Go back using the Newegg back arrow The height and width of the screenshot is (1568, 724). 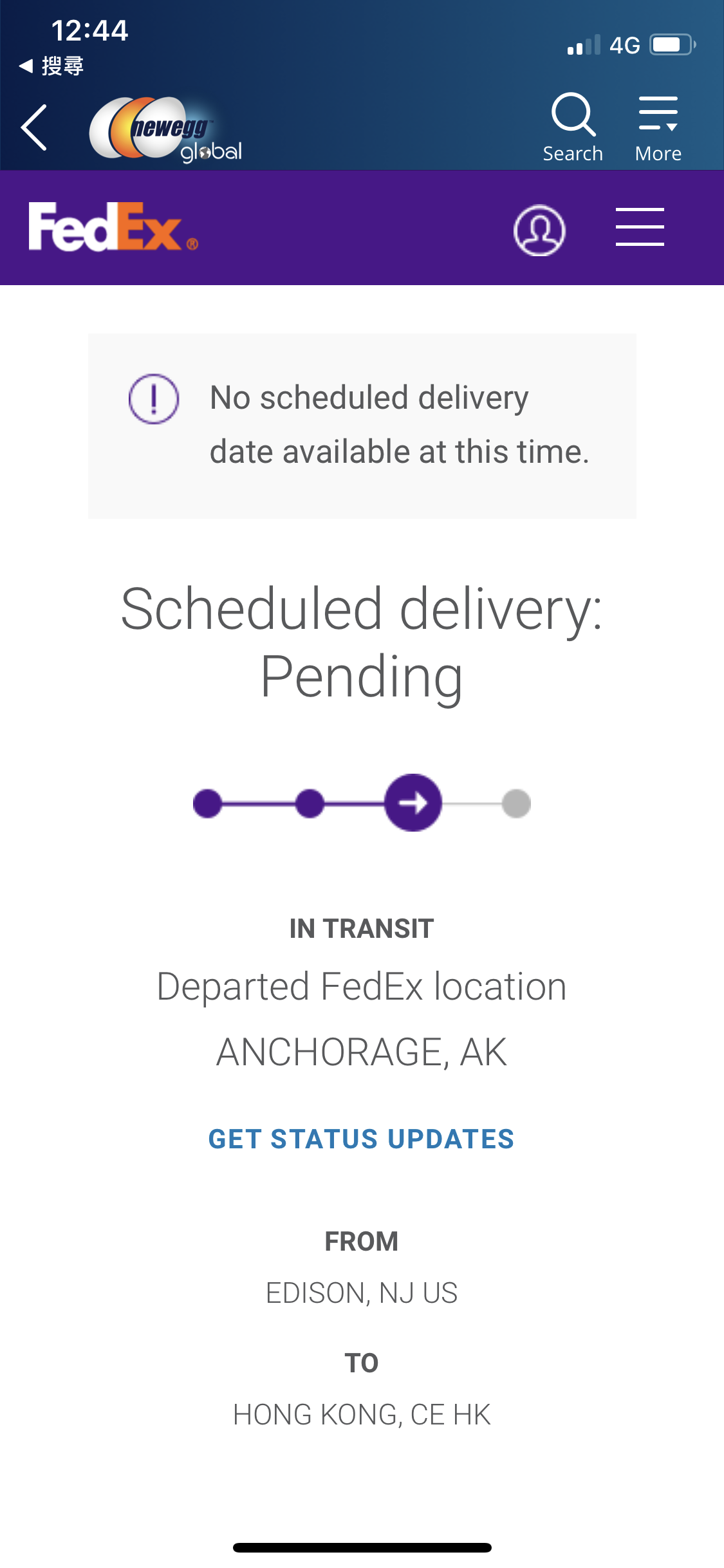pos(34,127)
